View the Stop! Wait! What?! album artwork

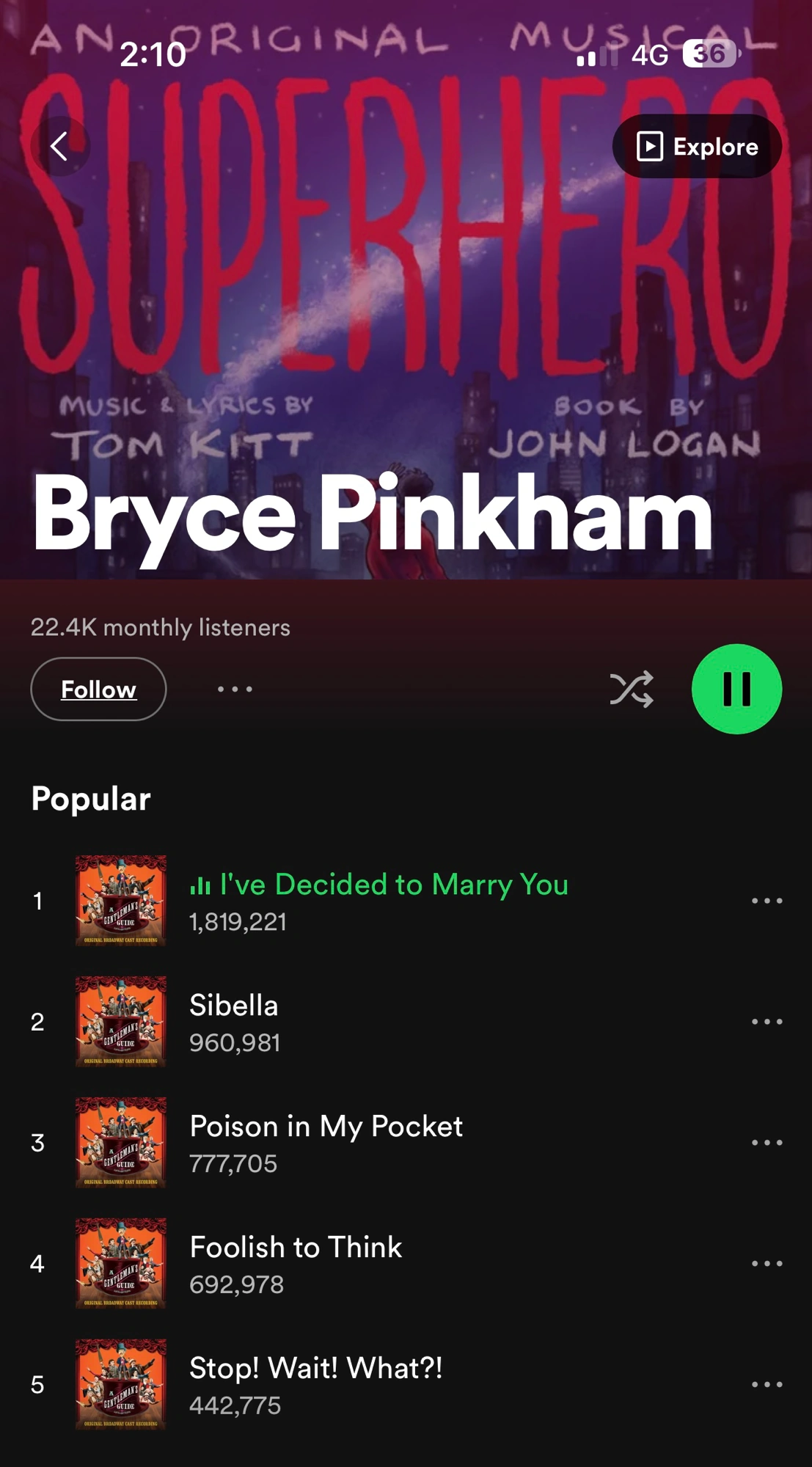pyautogui.click(x=121, y=1384)
